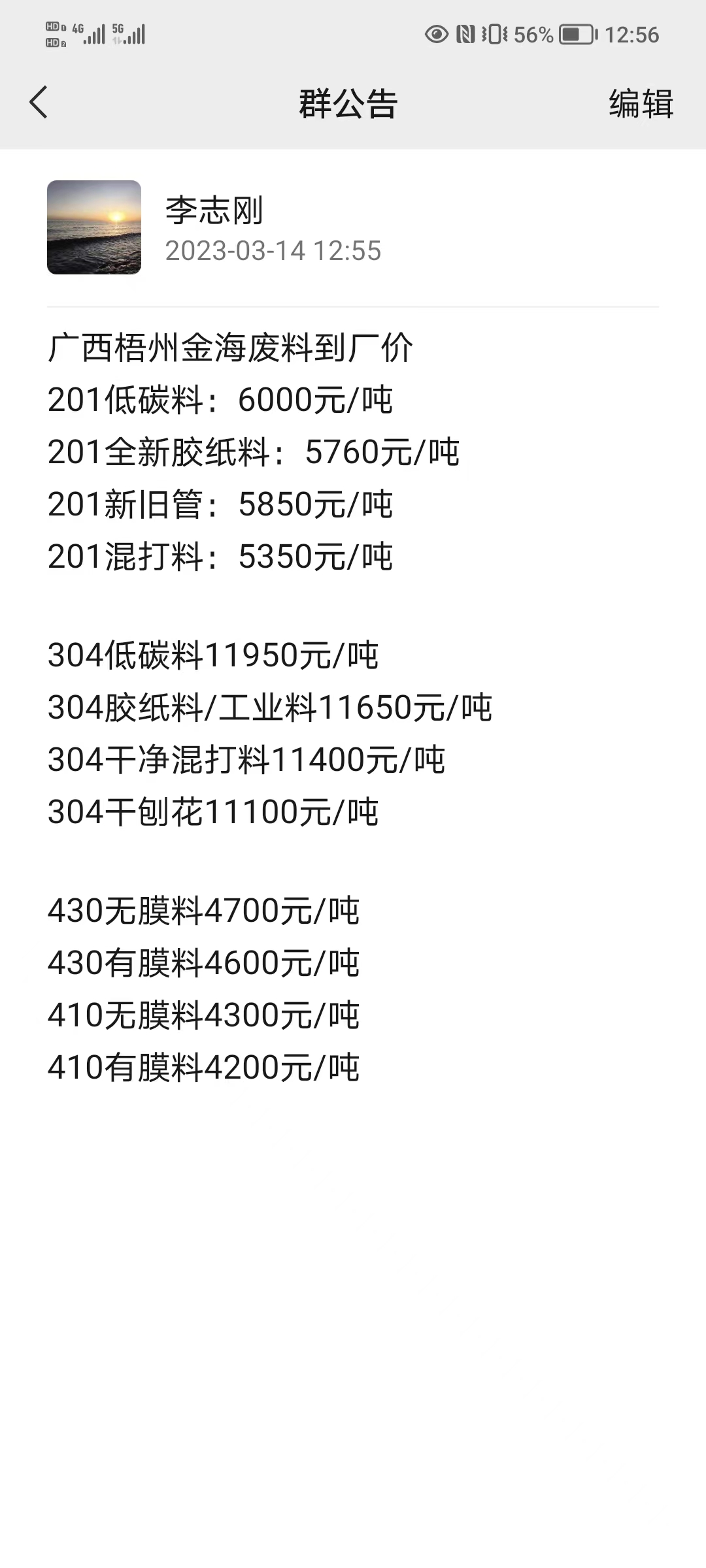The height and width of the screenshot is (1568, 706).
Task: Go back from the 群公告 page
Action: pos(39,103)
